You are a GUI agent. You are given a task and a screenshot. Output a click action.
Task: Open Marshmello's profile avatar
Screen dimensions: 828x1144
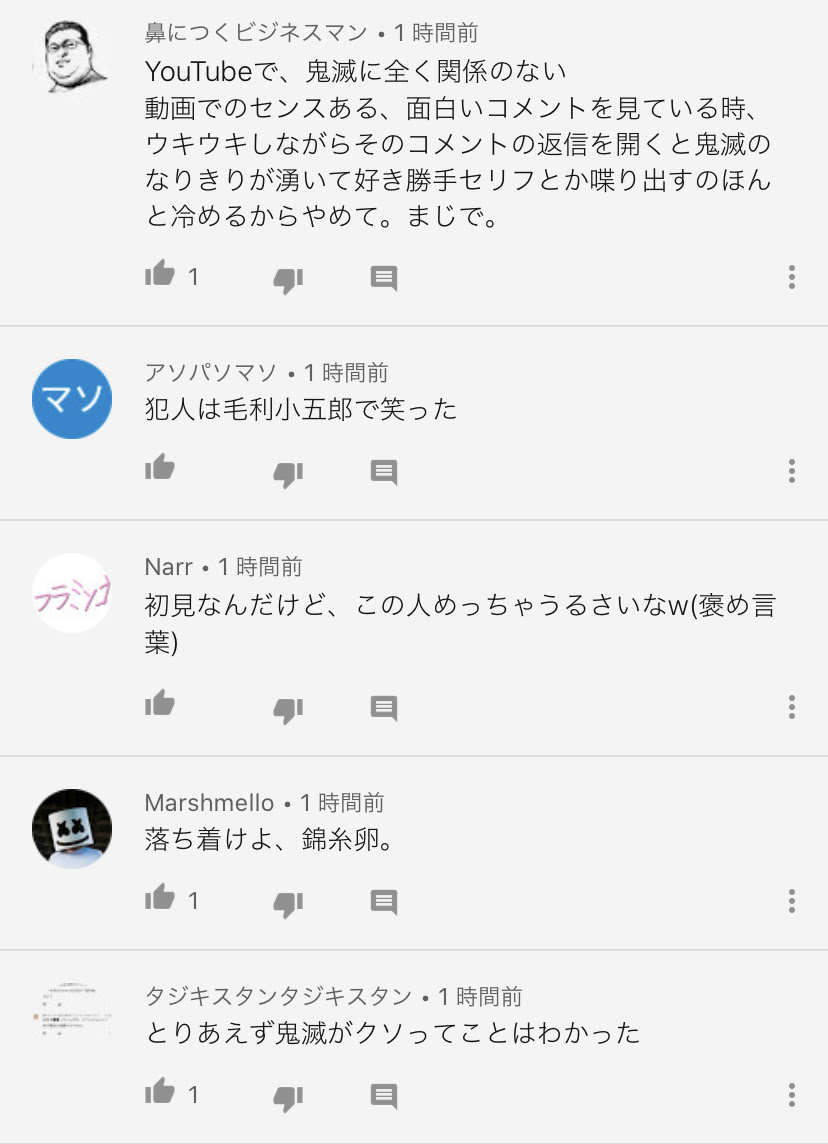(x=71, y=829)
